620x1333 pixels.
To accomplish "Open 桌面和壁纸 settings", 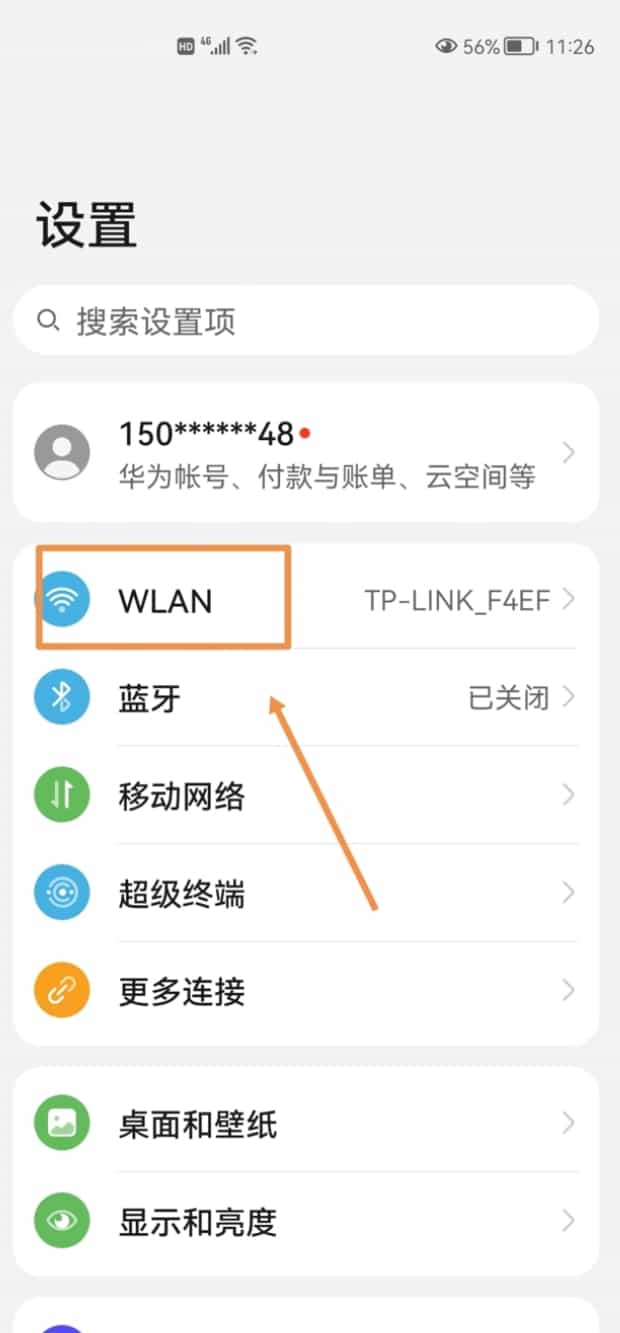I will point(305,1125).
